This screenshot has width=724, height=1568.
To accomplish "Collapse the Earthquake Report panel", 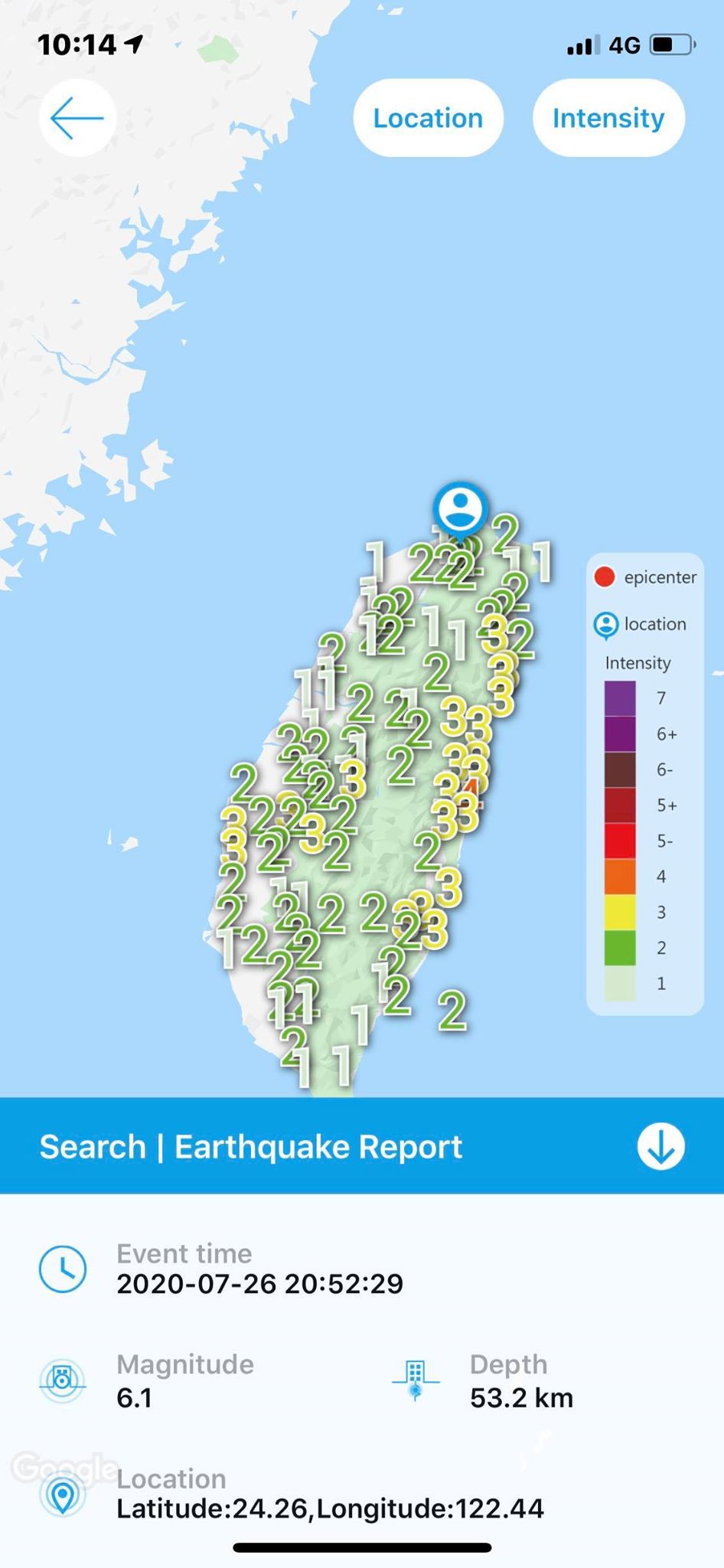I will (660, 1146).
